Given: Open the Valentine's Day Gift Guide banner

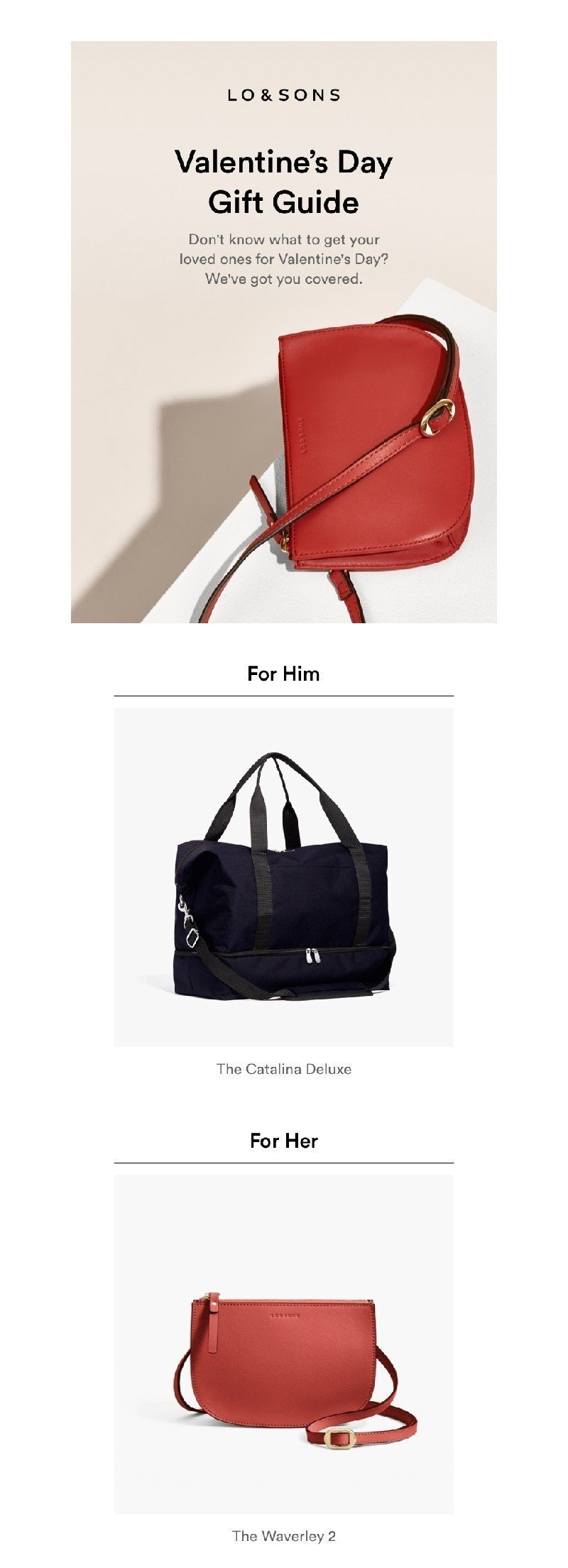Looking at the screenshot, I should click(x=284, y=332).
